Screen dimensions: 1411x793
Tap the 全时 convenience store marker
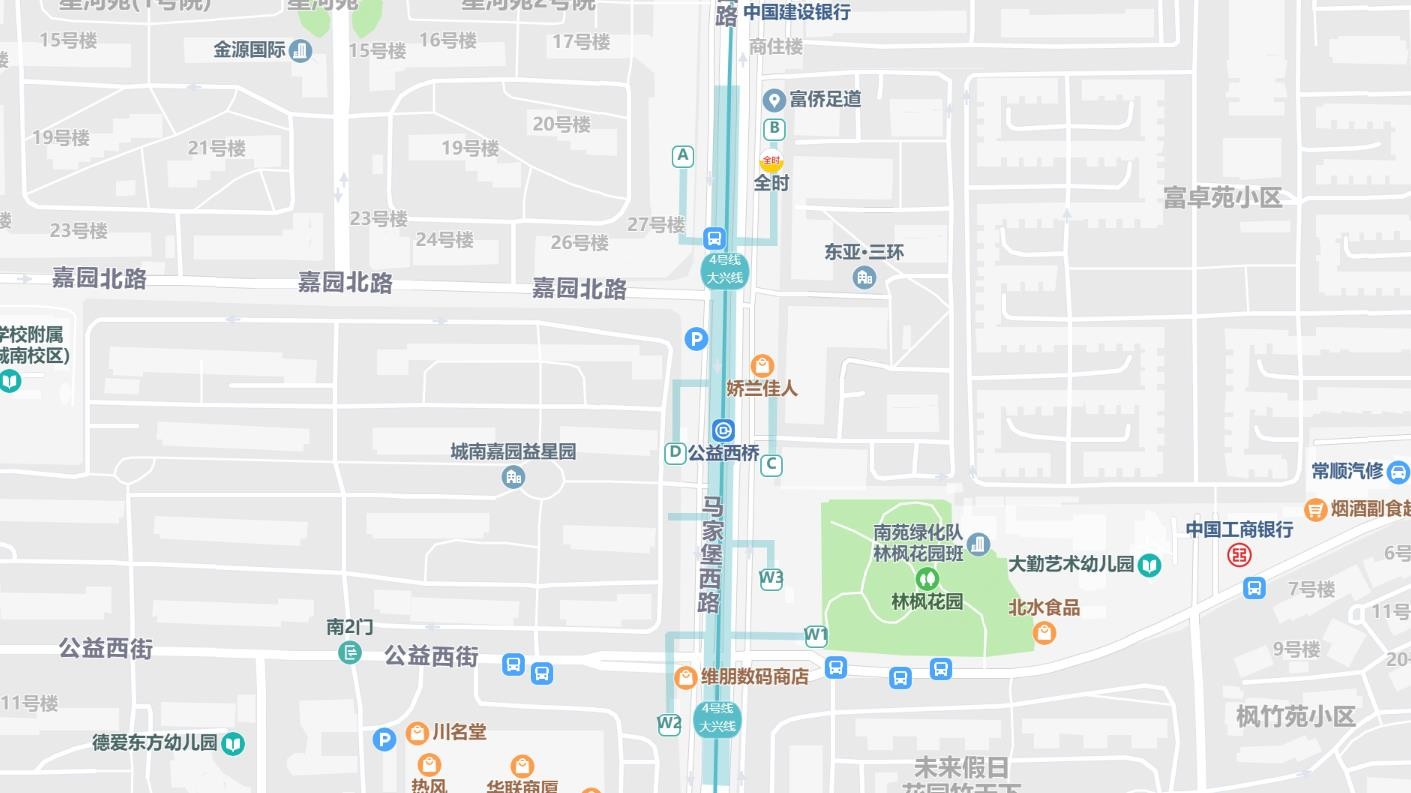771,161
